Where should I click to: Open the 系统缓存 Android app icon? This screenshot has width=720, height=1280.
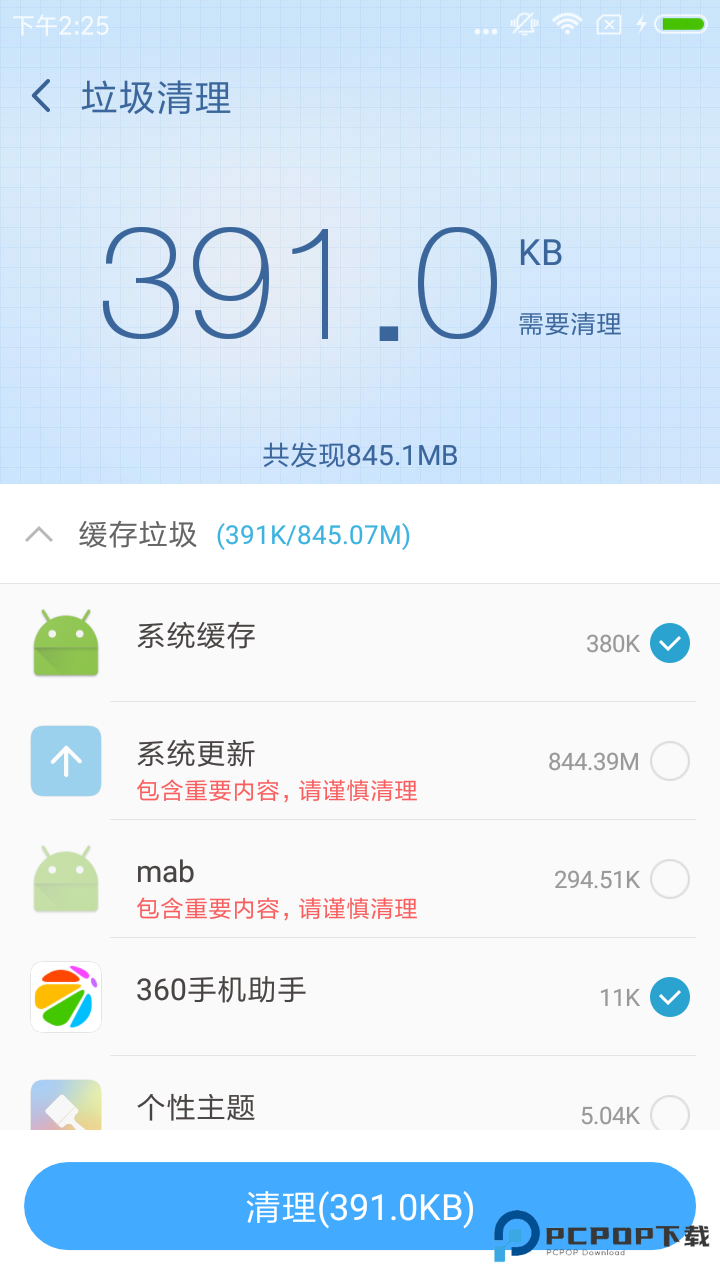pos(65,643)
